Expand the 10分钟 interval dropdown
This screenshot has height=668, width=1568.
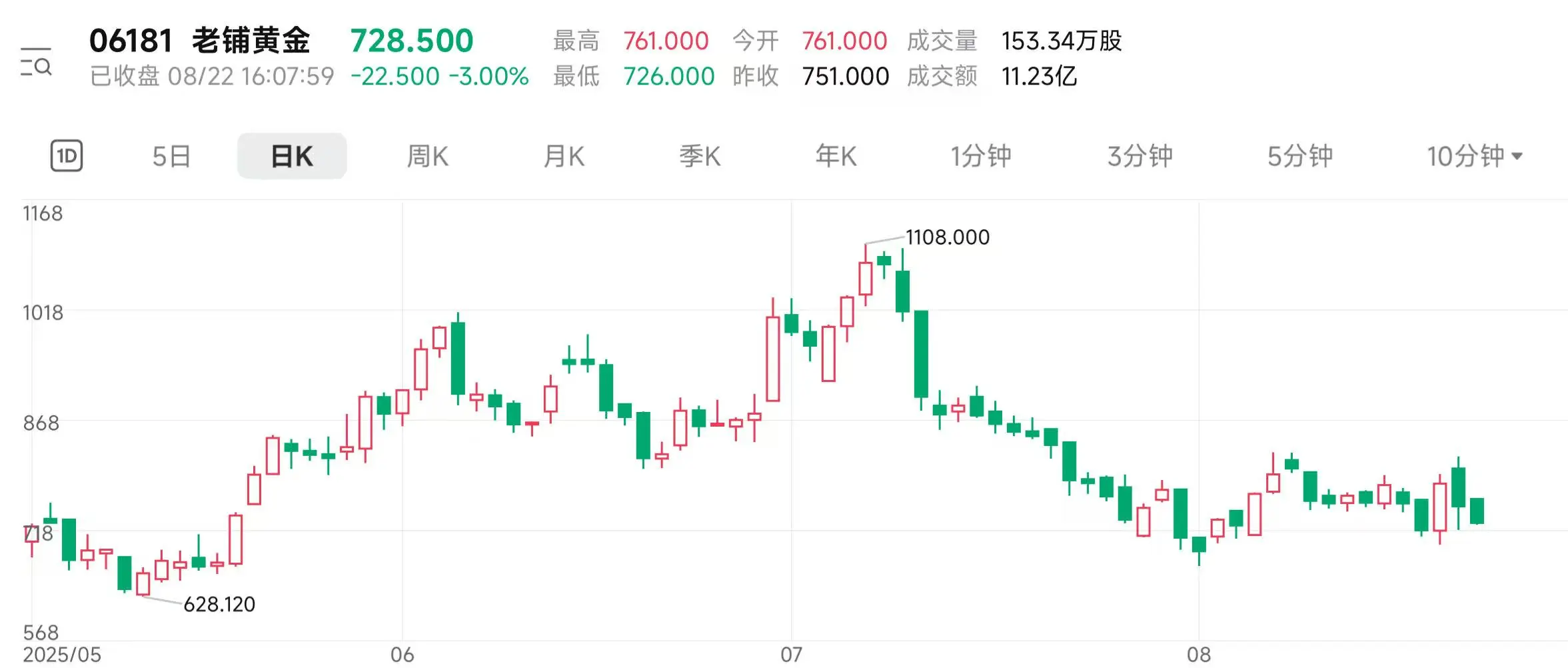pos(1474,157)
